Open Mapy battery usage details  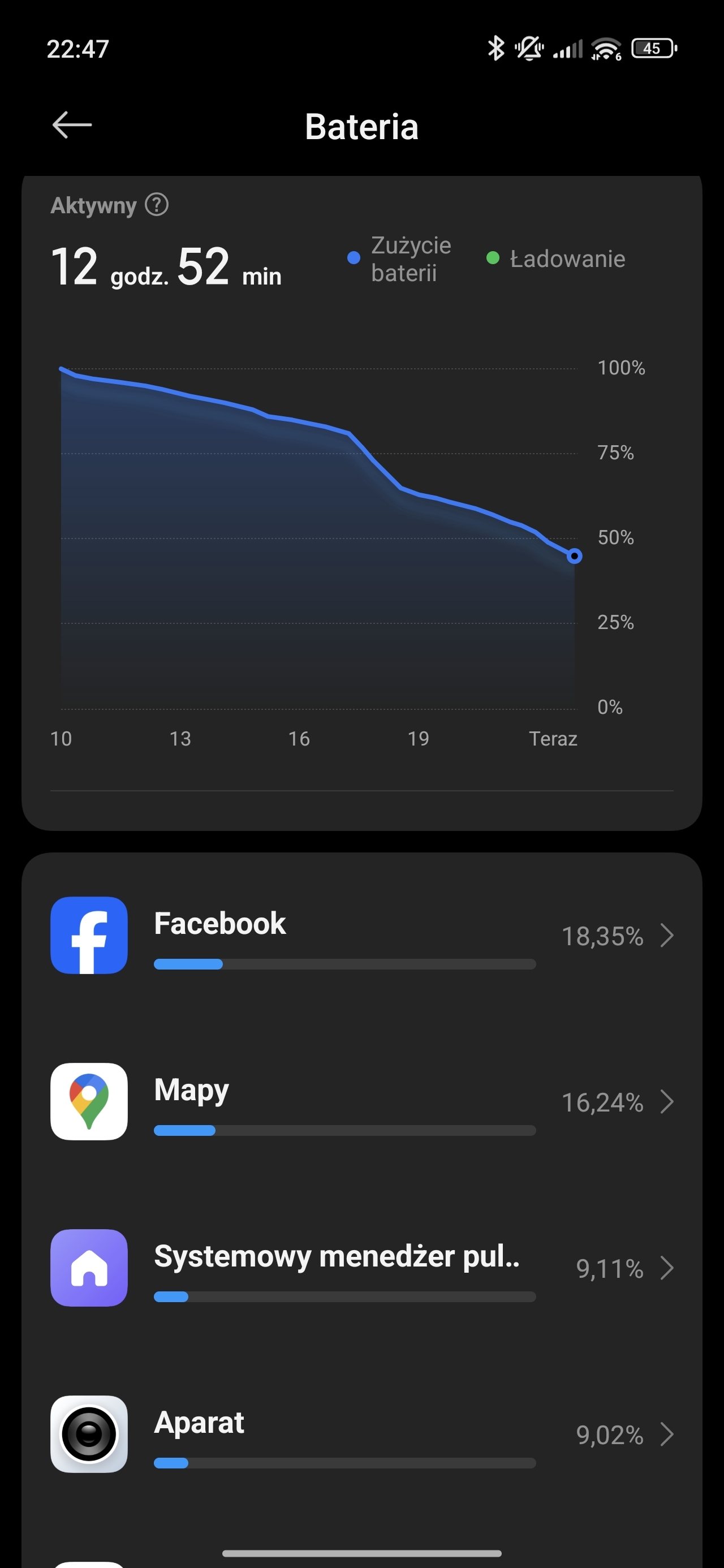(x=361, y=1102)
